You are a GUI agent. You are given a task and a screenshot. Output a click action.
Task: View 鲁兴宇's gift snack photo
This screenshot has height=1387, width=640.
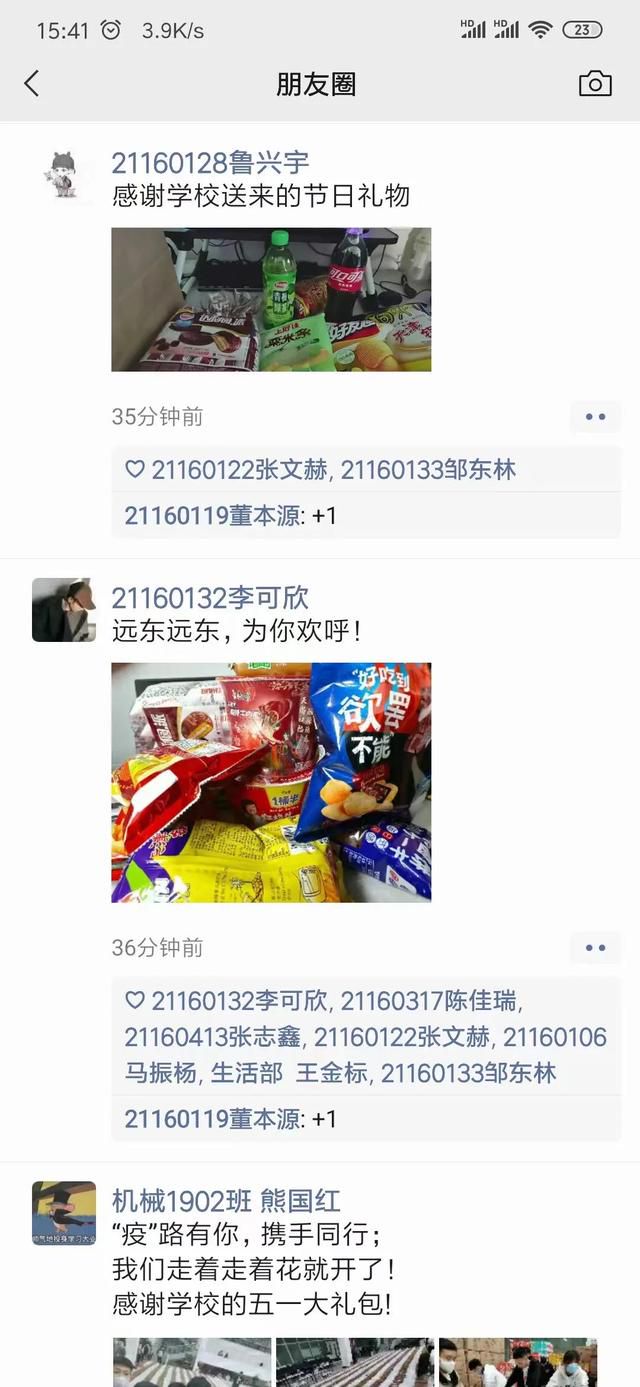point(271,299)
